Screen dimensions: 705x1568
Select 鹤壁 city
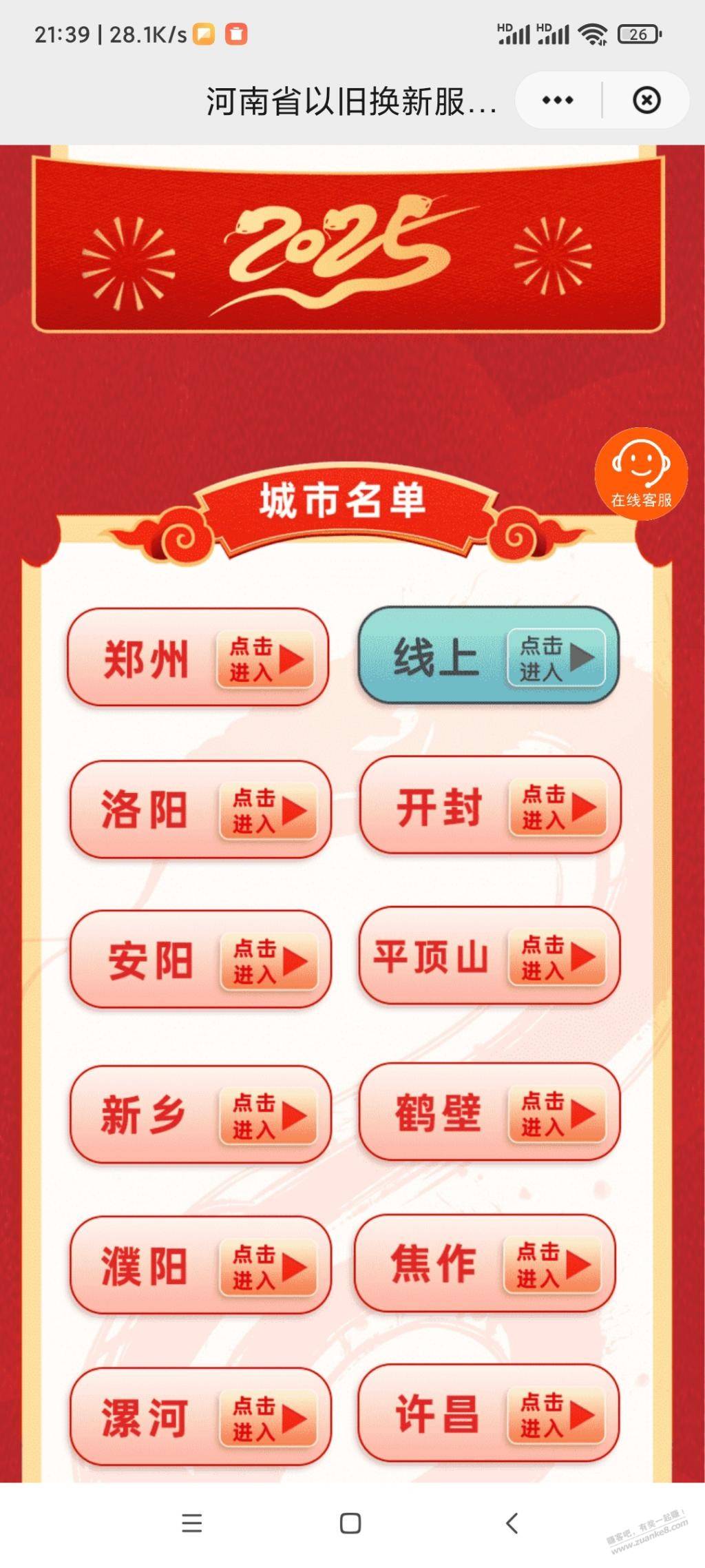pyautogui.click(x=489, y=1111)
